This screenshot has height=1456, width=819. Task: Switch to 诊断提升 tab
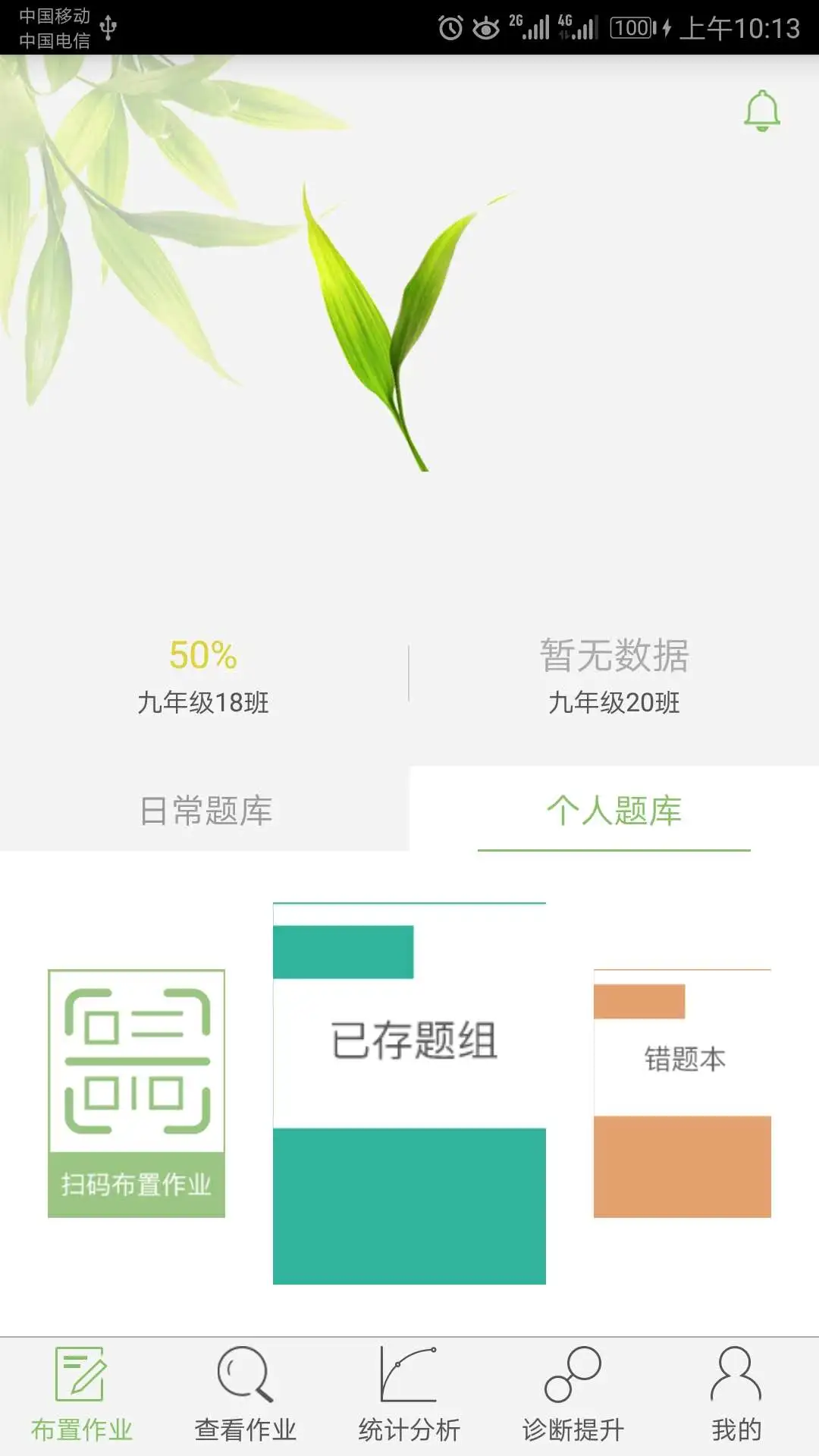coord(573,1395)
